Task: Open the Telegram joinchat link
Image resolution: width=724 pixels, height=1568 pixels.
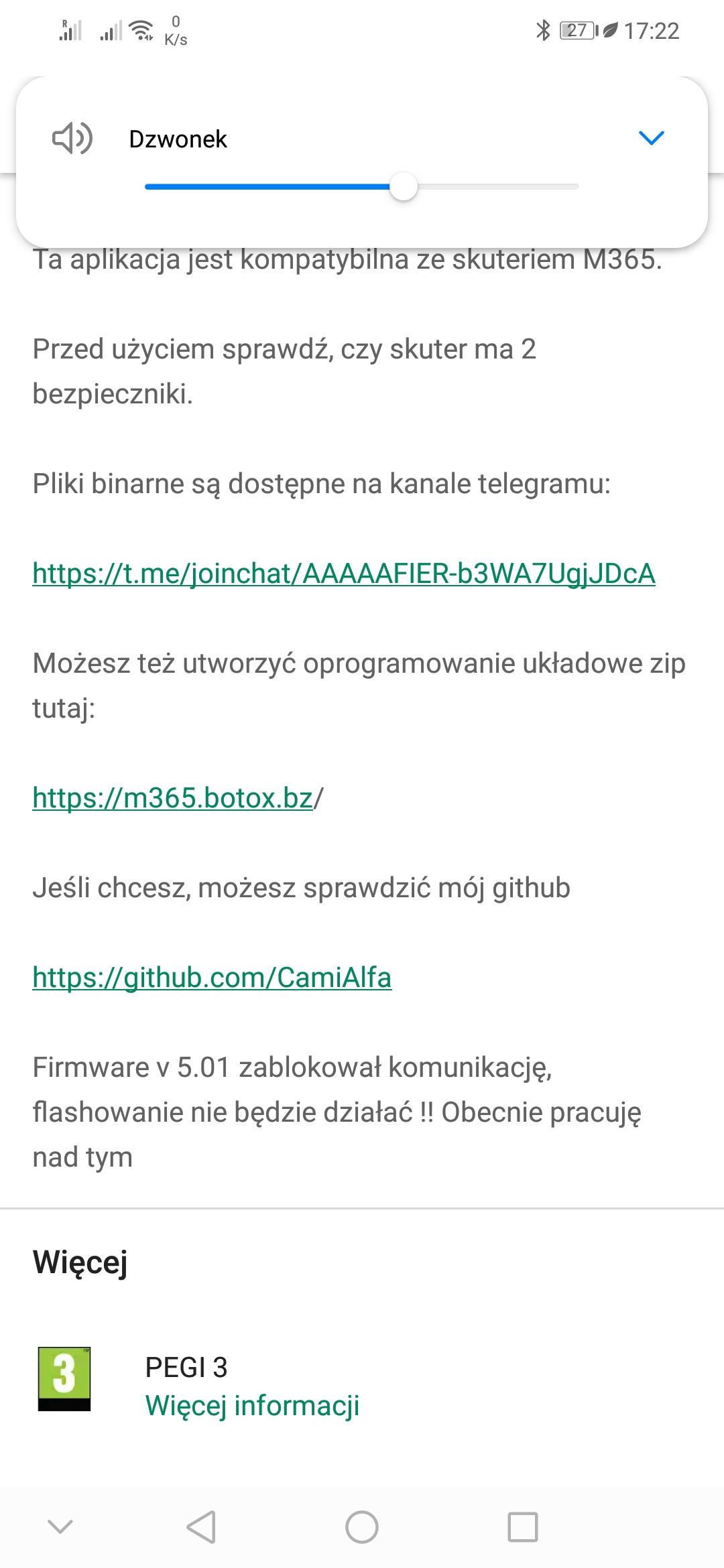Action: click(343, 574)
